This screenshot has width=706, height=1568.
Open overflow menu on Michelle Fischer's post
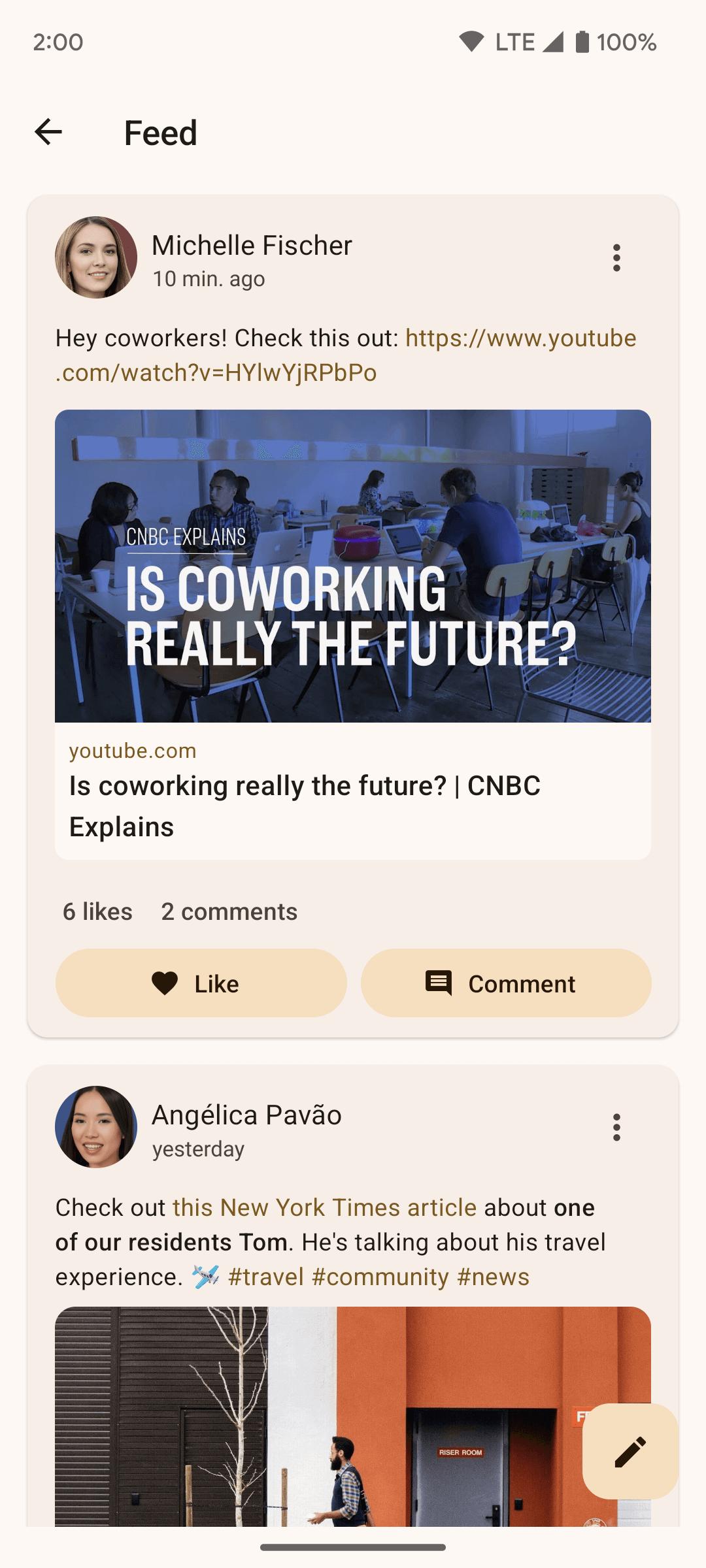coord(616,258)
